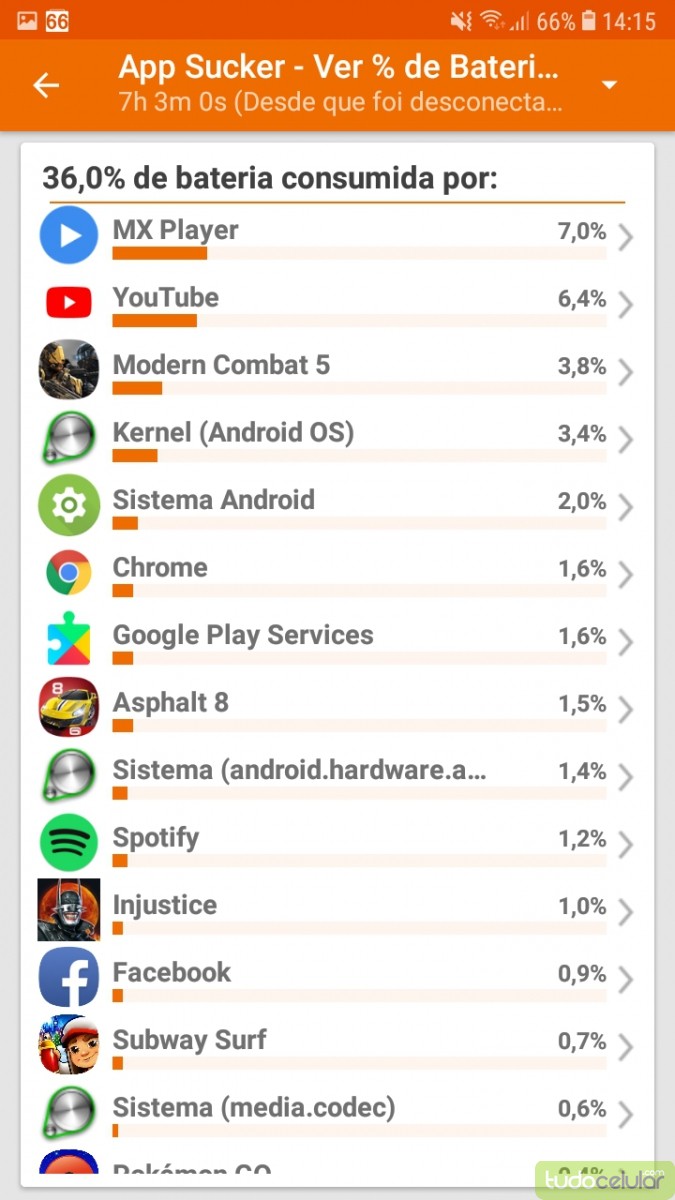The width and height of the screenshot is (675, 1200).
Task: View Spotify battery usage
Action: [x=336, y=843]
